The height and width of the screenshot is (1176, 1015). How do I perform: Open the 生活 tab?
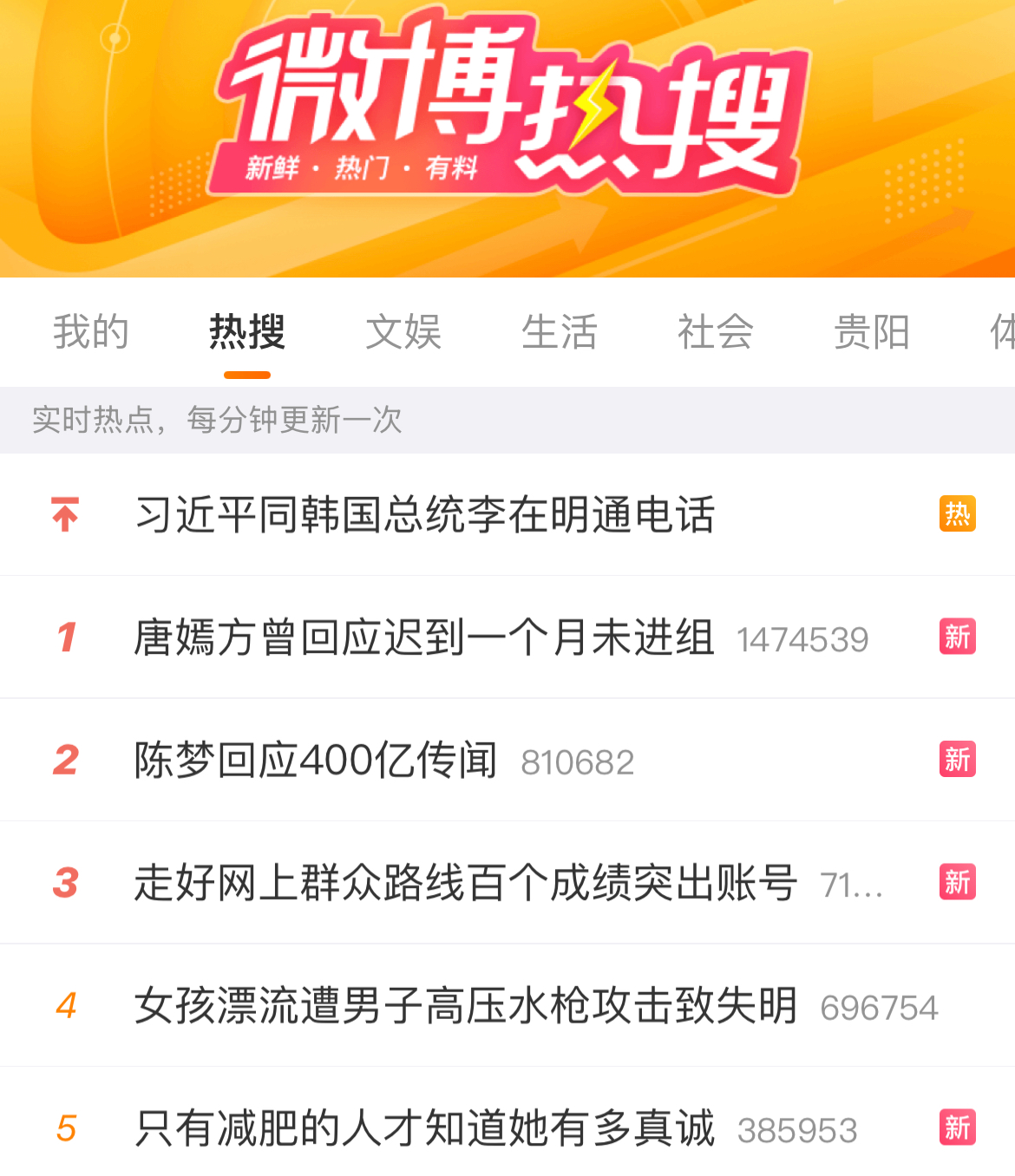[560, 332]
